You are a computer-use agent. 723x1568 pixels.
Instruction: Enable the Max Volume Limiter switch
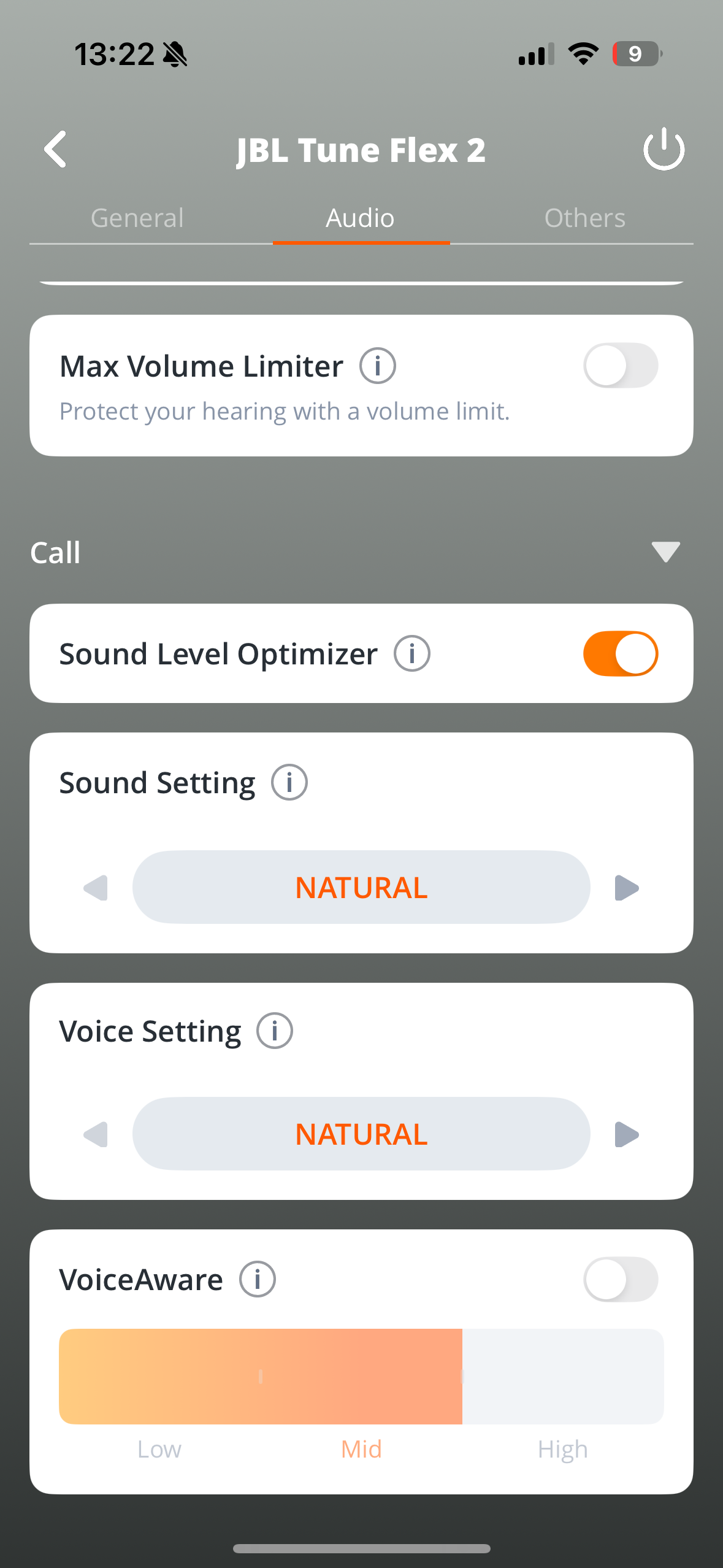(x=620, y=366)
